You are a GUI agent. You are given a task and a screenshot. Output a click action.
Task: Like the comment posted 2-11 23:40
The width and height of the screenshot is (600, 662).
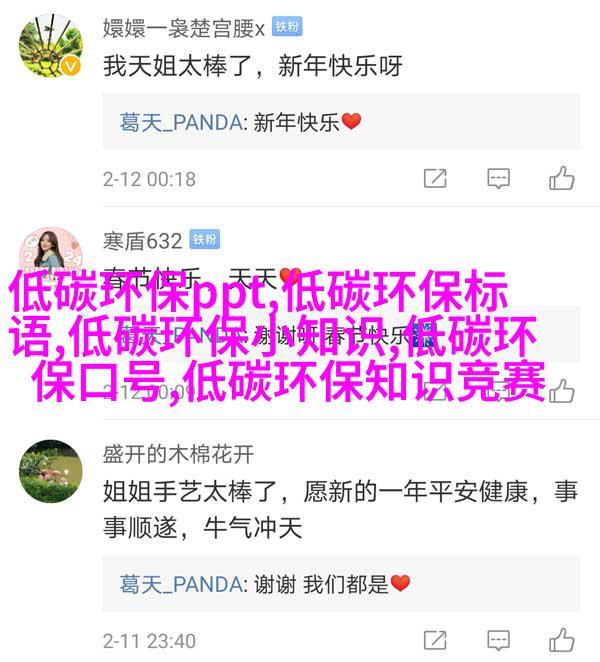point(562,641)
